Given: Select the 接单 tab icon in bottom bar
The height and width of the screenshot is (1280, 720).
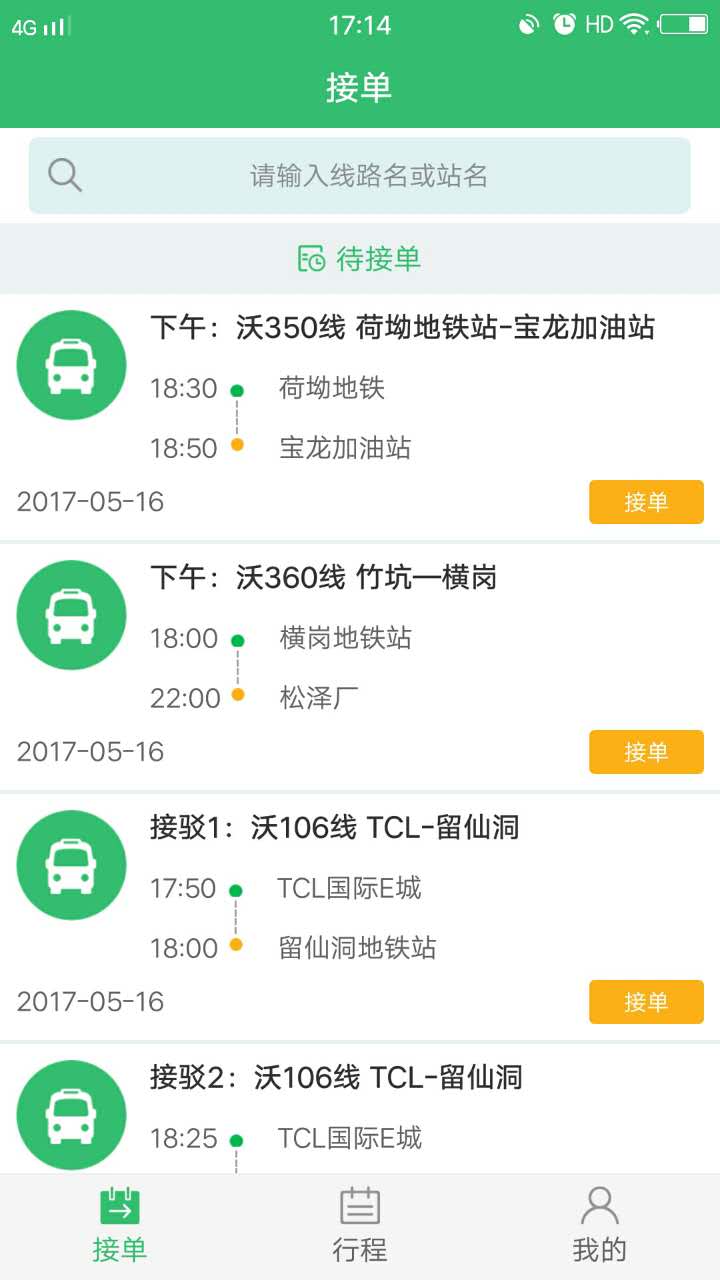Looking at the screenshot, I should (120, 1206).
